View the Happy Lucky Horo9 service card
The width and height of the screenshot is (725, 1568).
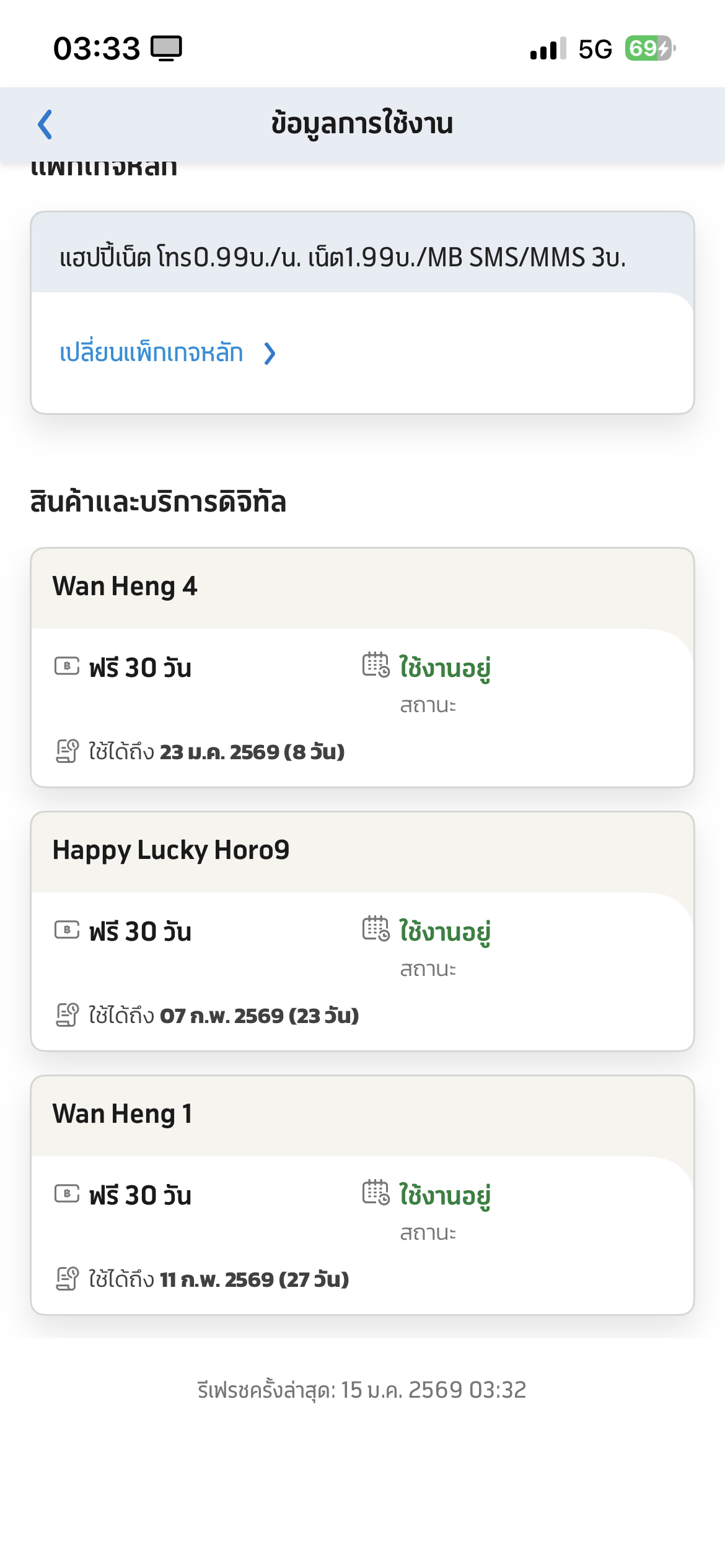362,931
